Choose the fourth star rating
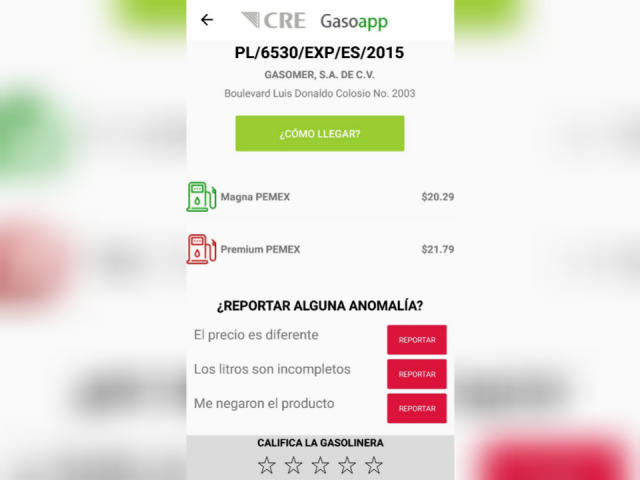 click(347, 465)
